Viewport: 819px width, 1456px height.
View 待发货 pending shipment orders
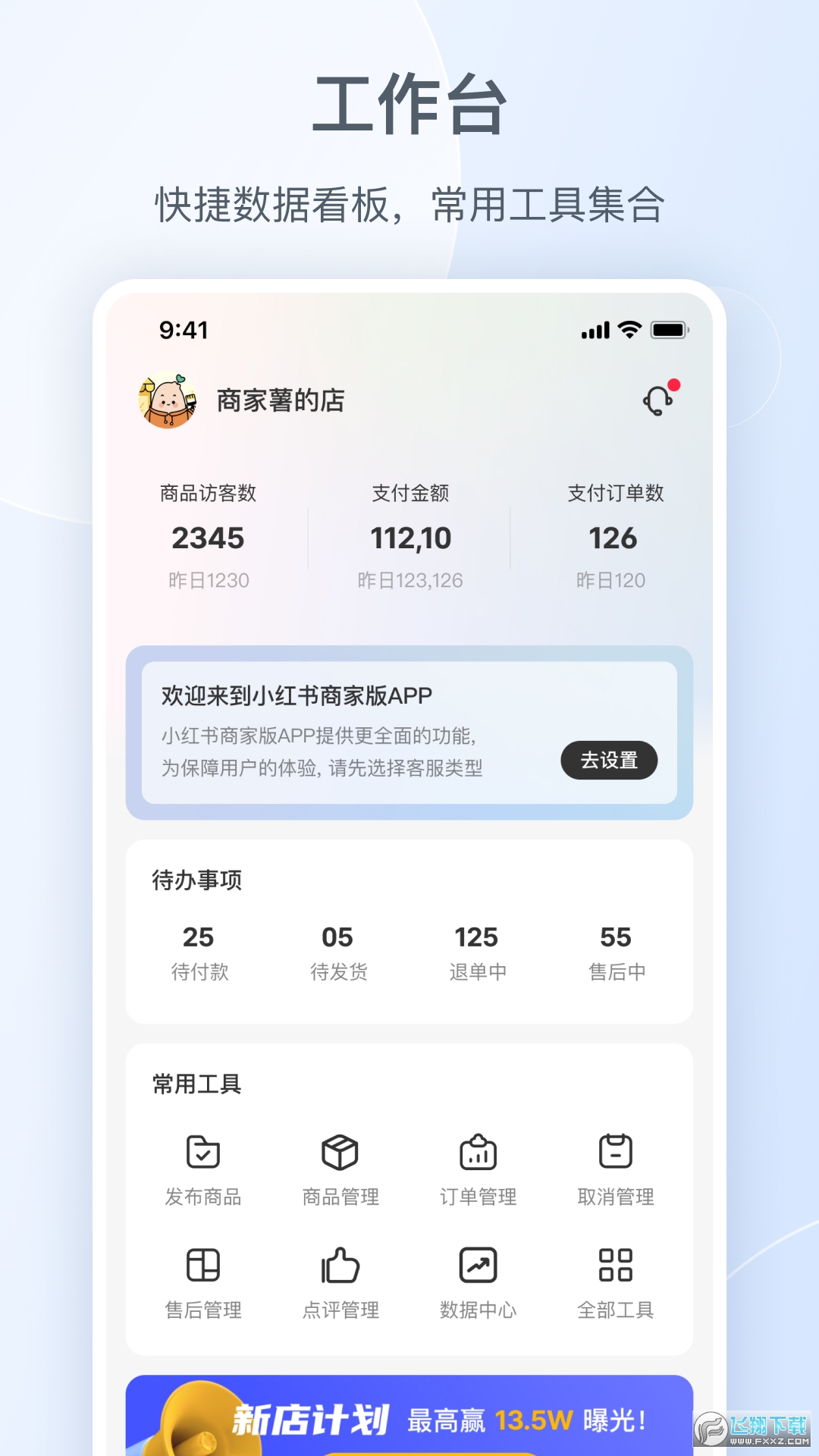(x=339, y=952)
